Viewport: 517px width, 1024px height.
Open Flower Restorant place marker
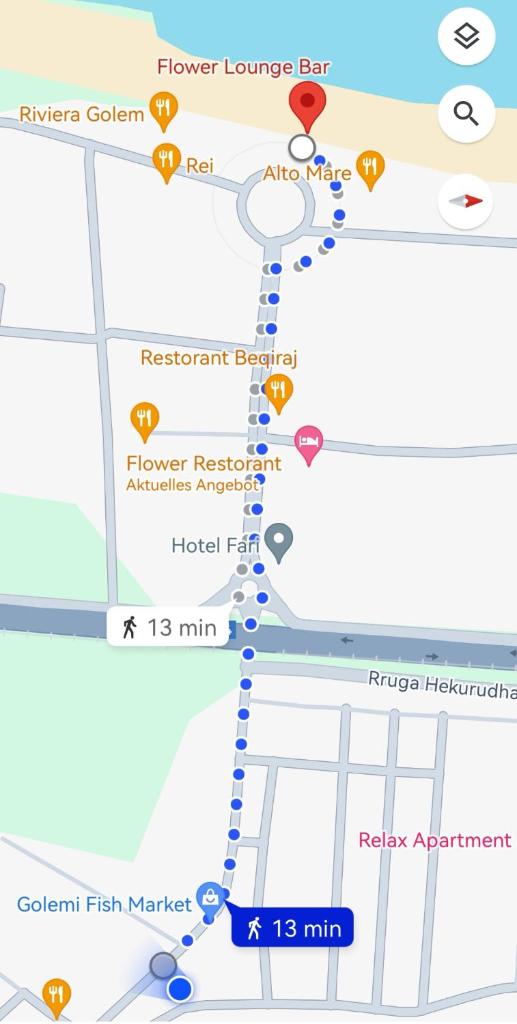pyautogui.click(x=145, y=423)
